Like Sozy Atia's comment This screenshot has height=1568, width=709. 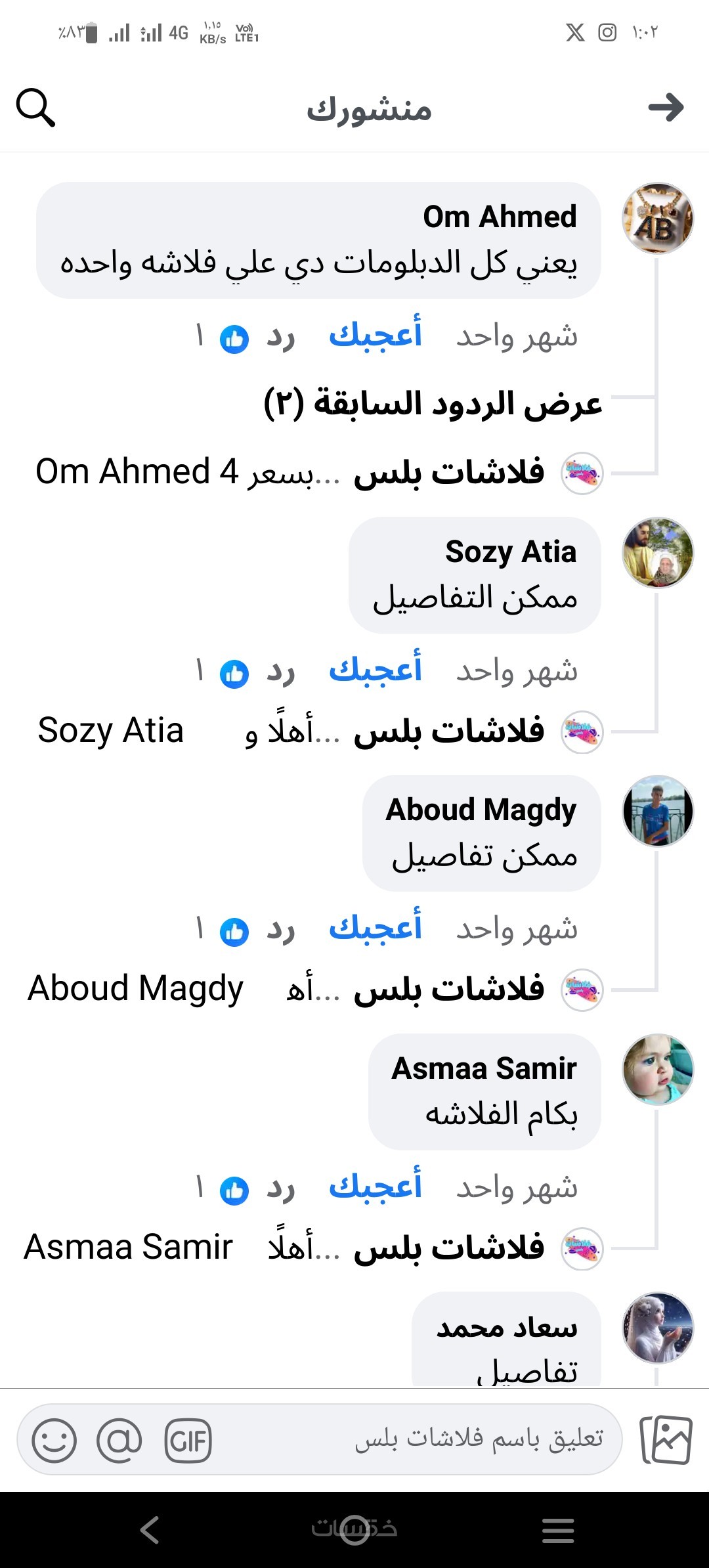click(375, 670)
